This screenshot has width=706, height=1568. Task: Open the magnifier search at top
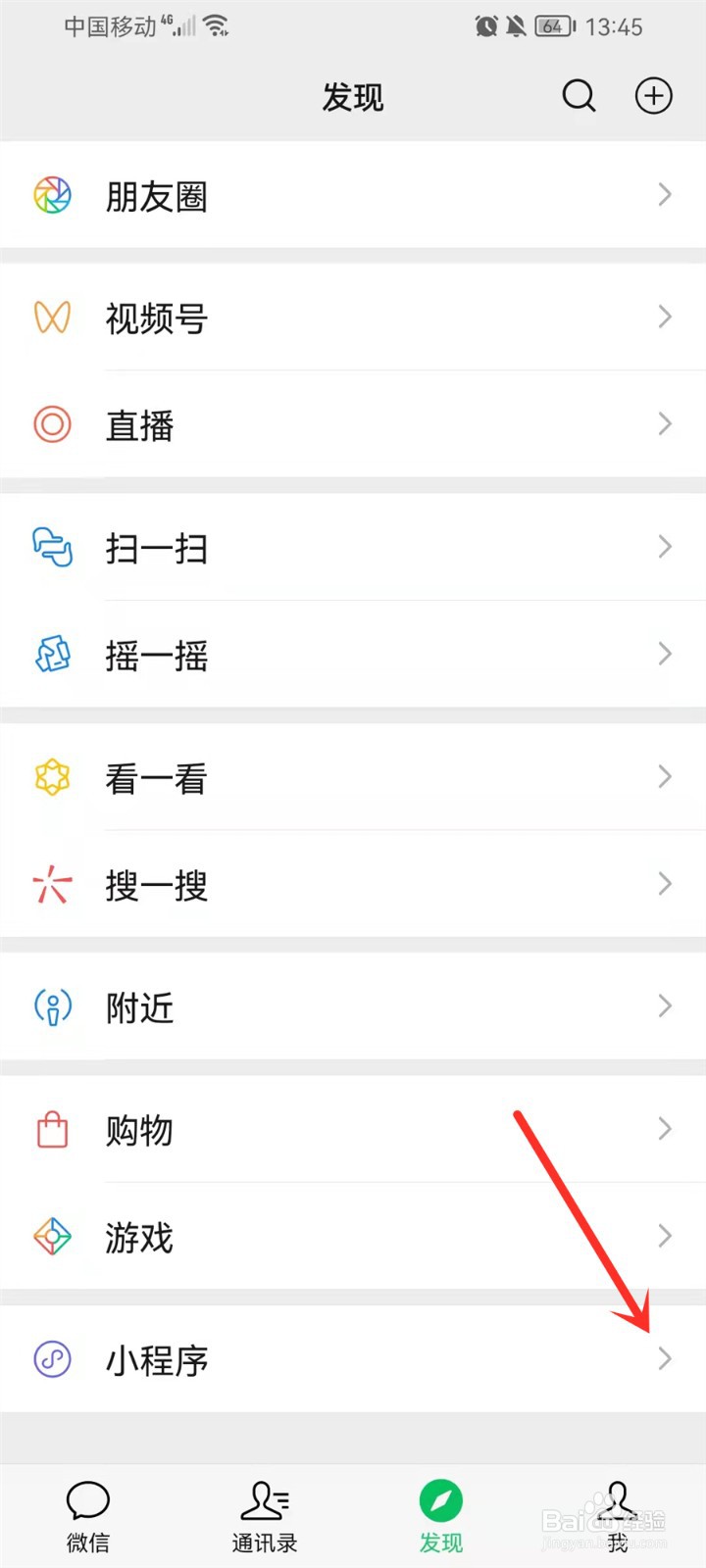coord(579,96)
